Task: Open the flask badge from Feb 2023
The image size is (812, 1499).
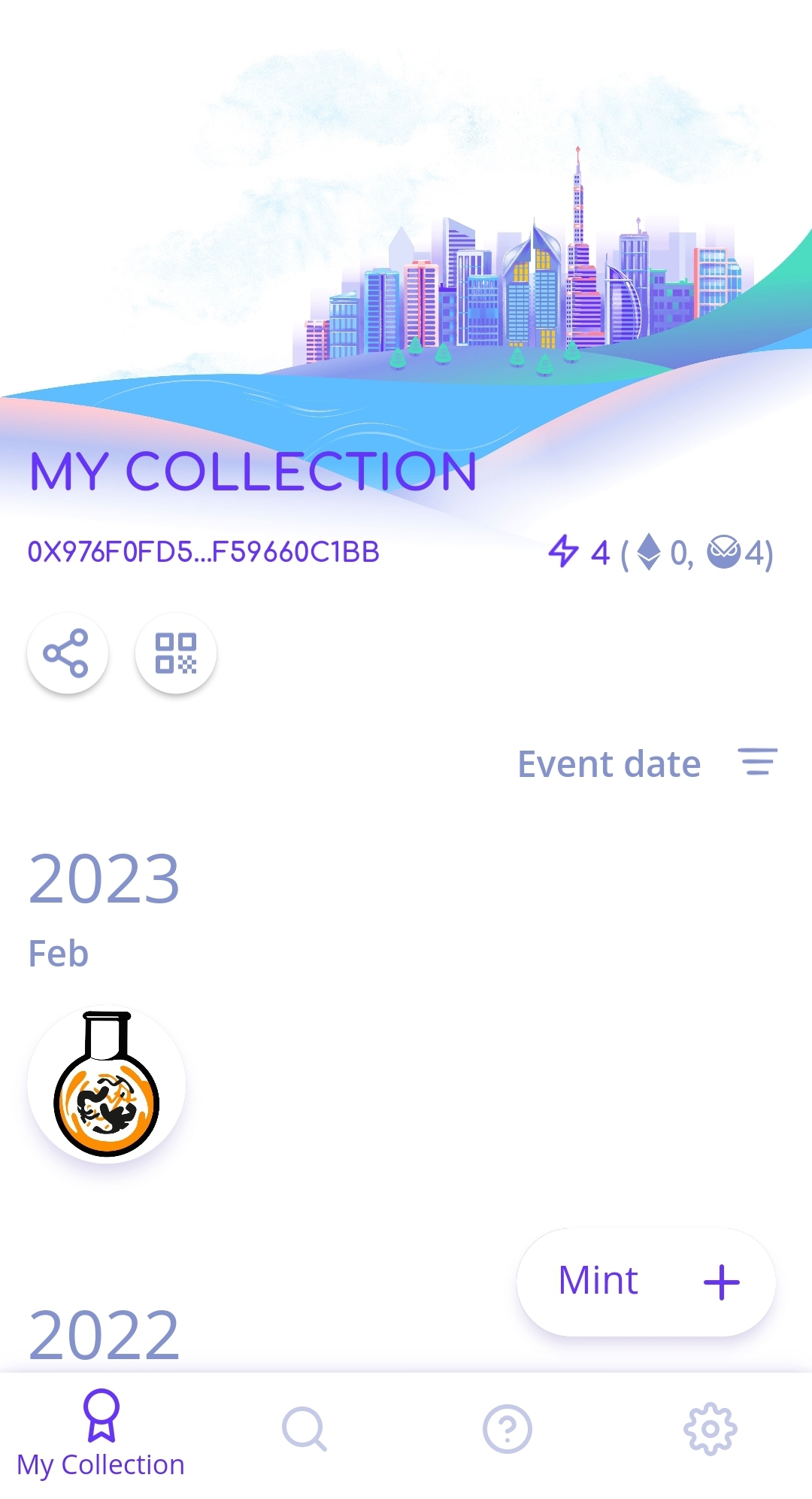Action: tap(107, 1084)
